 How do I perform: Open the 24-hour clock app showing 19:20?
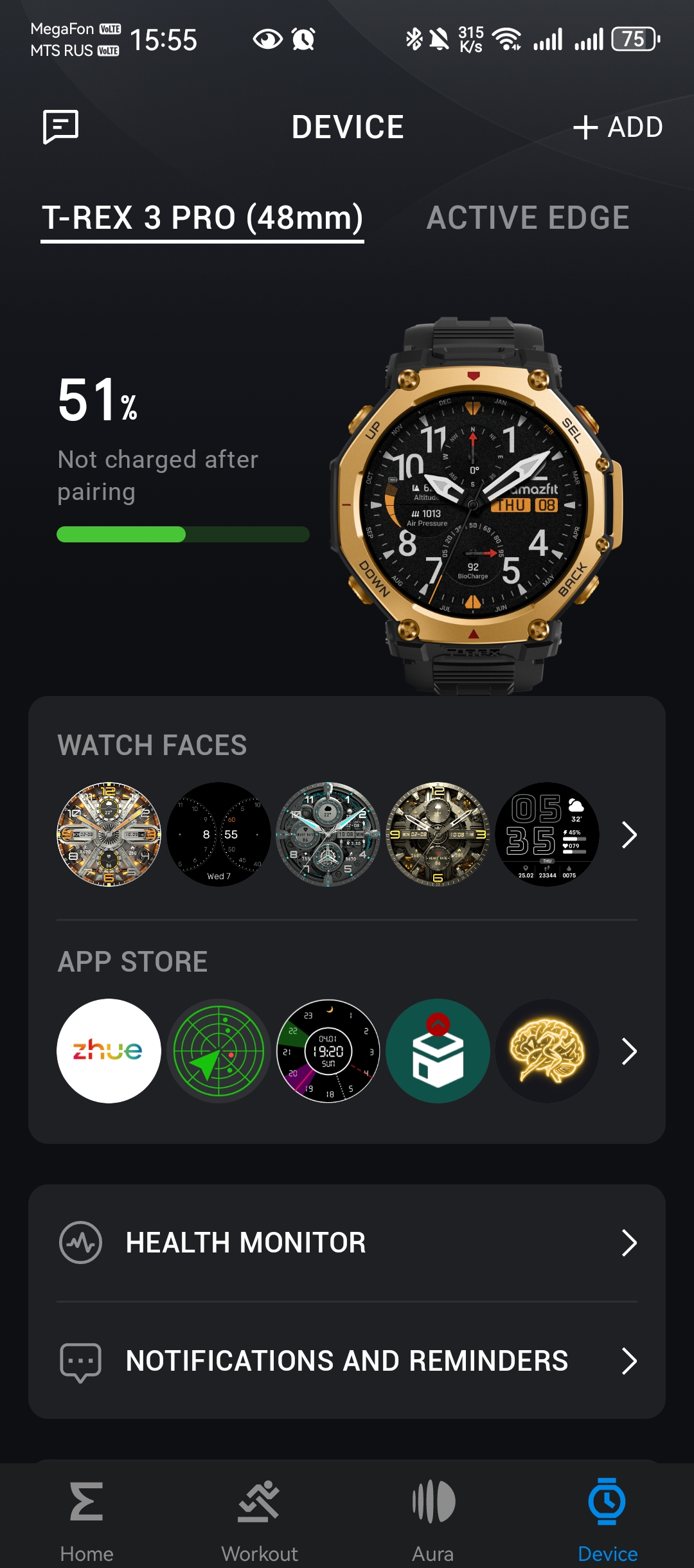pos(328,1051)
